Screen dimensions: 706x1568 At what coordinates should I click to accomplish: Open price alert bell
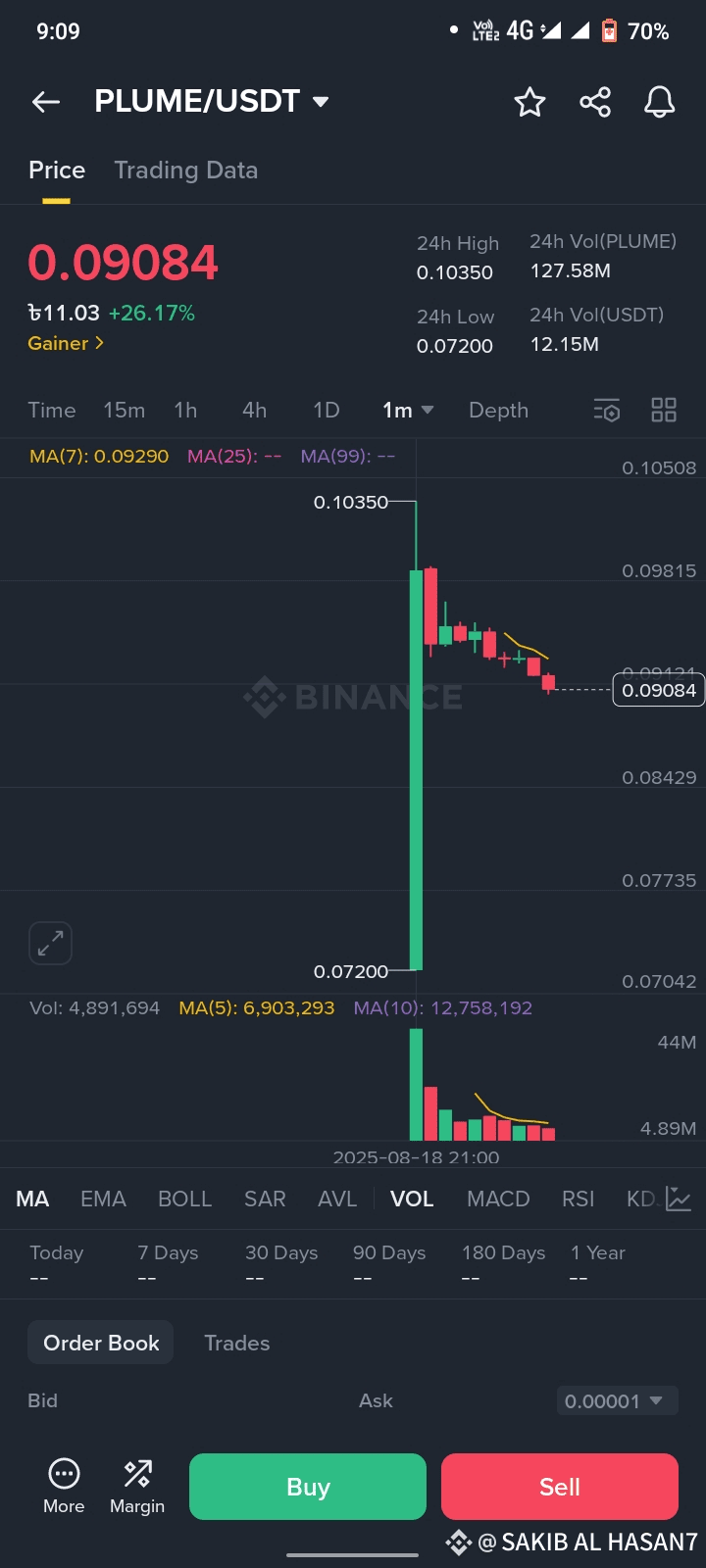[659, 102]
